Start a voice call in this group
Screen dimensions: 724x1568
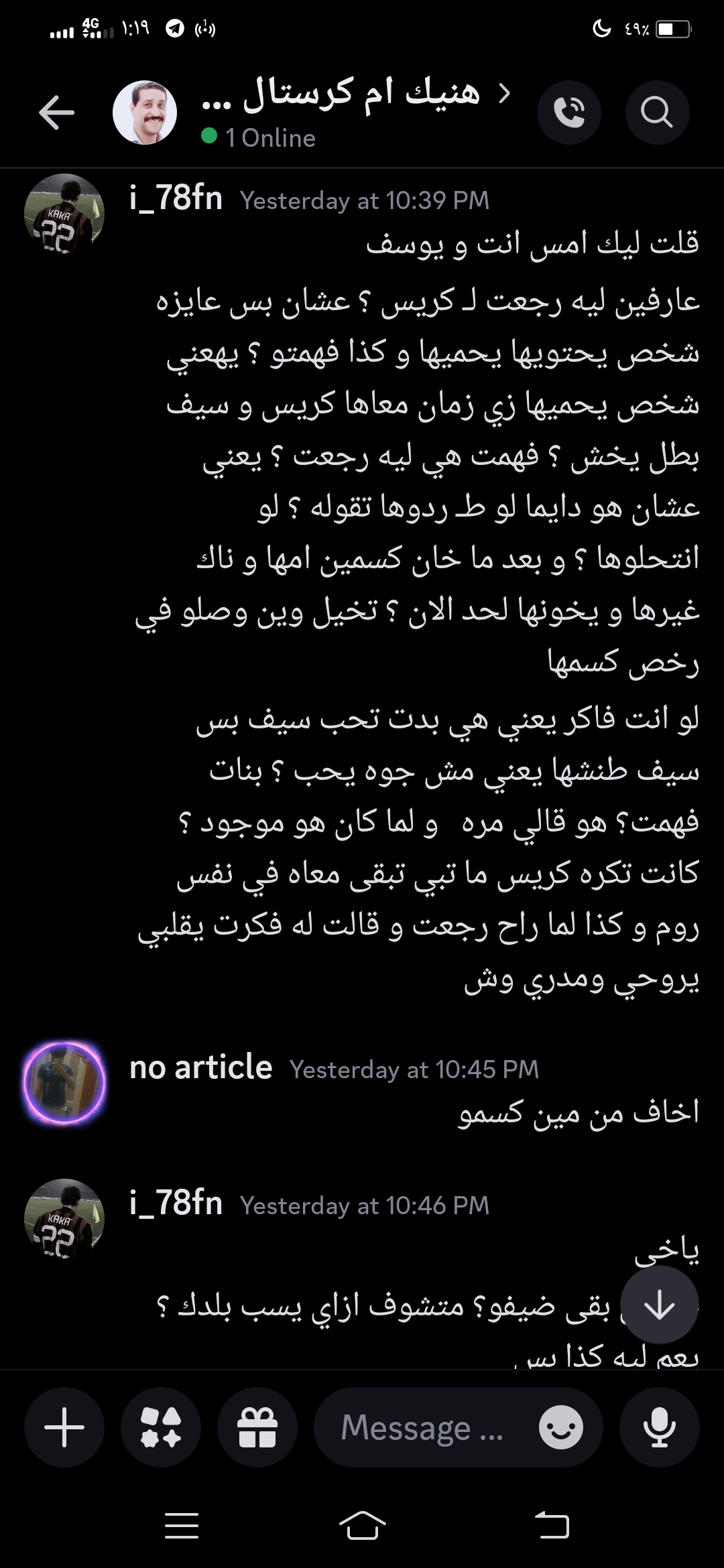coord(569,112)
